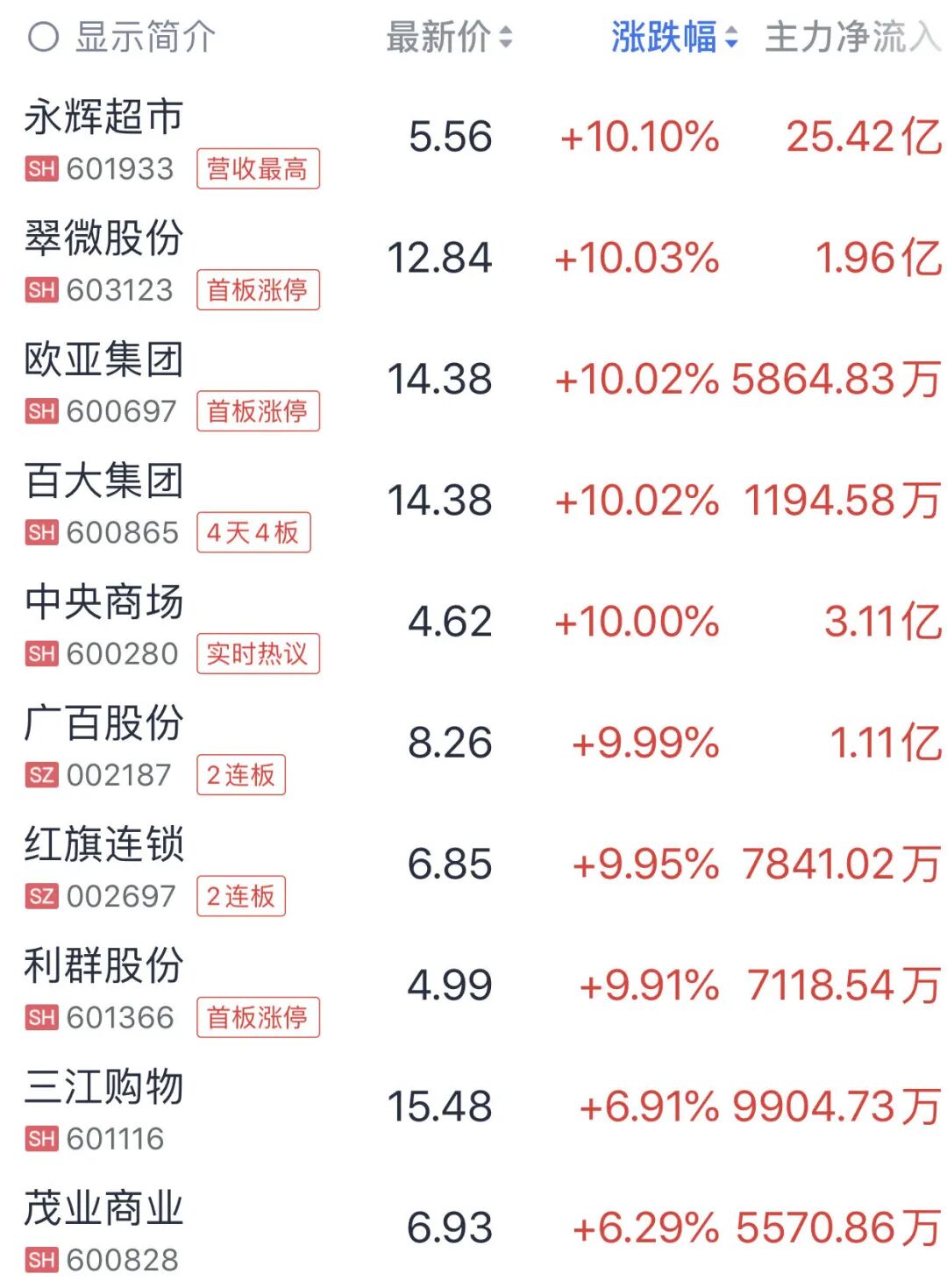
Task: Sort stocks by 涨跌幅
Action: click(673, 38)
